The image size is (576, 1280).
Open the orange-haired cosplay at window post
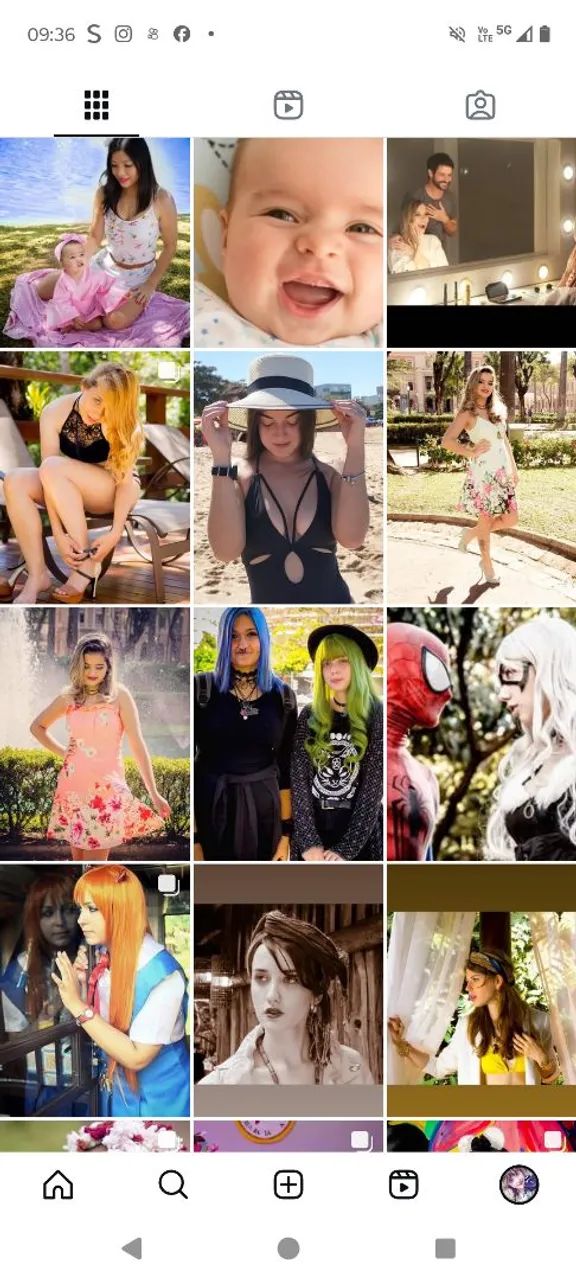tap(95, 991)
